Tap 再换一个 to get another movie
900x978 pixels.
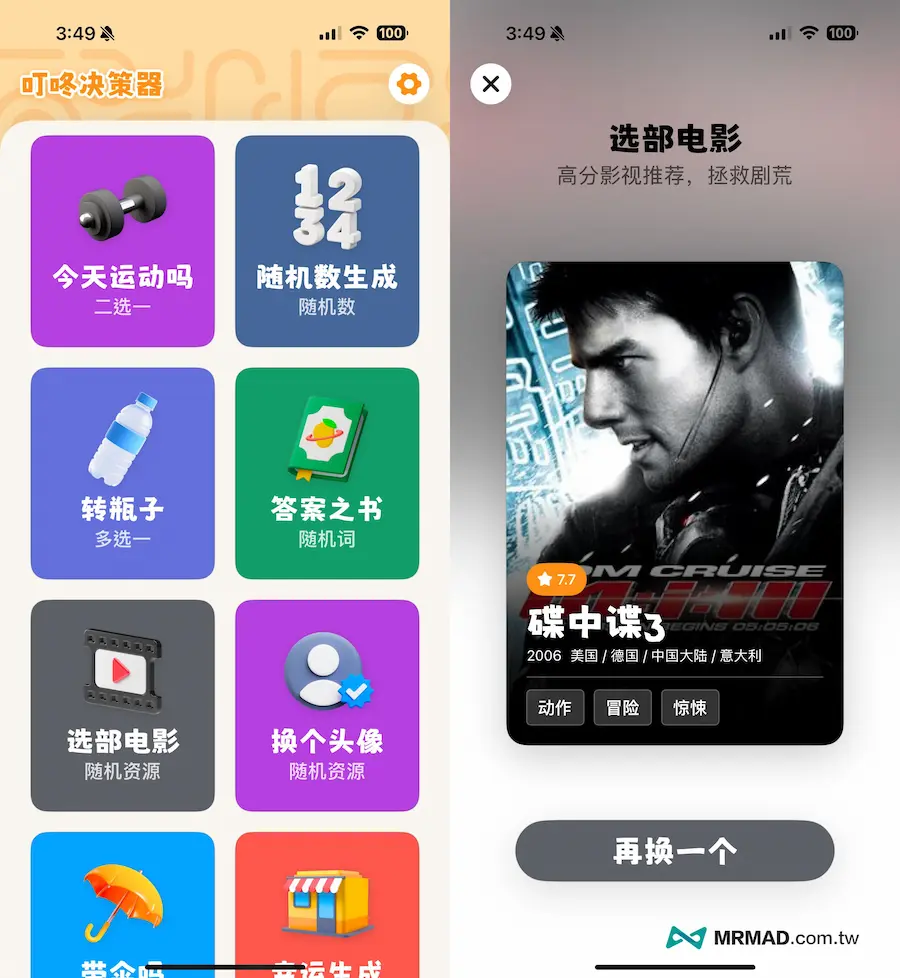pyautogui.click(x=674, y=851)
